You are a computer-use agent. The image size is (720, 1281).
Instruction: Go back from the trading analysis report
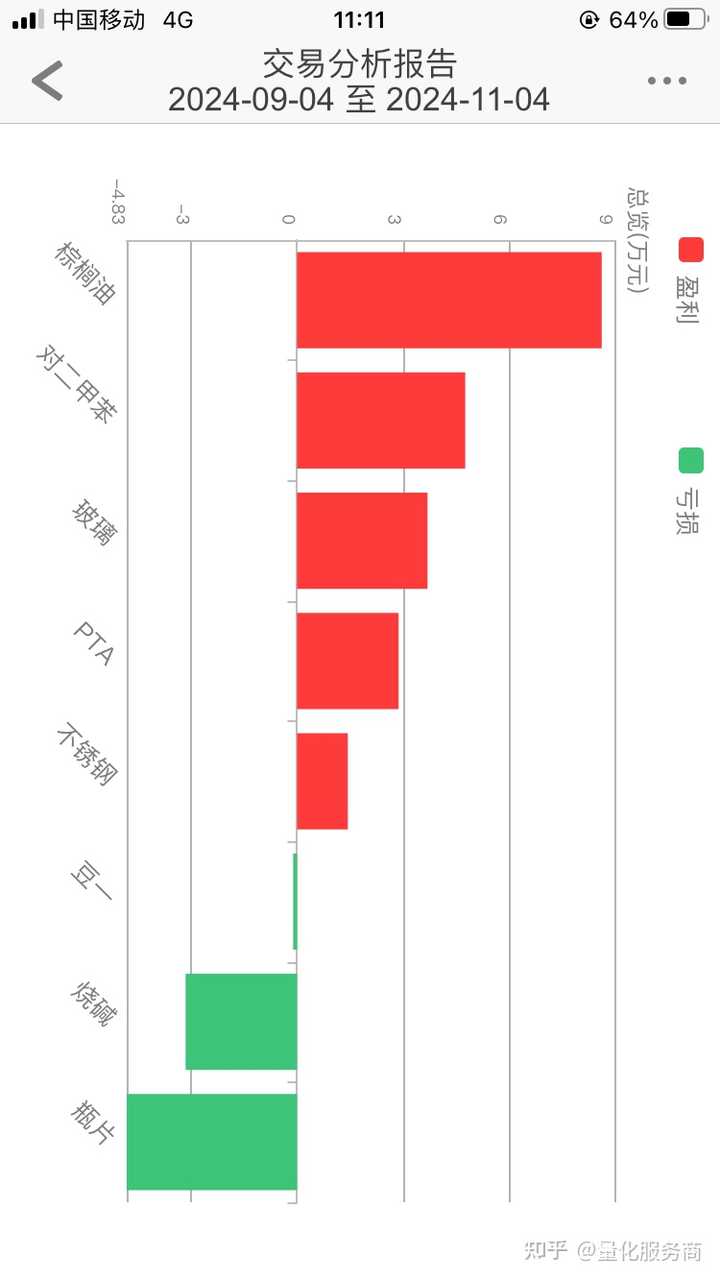(x=47, y=81)
